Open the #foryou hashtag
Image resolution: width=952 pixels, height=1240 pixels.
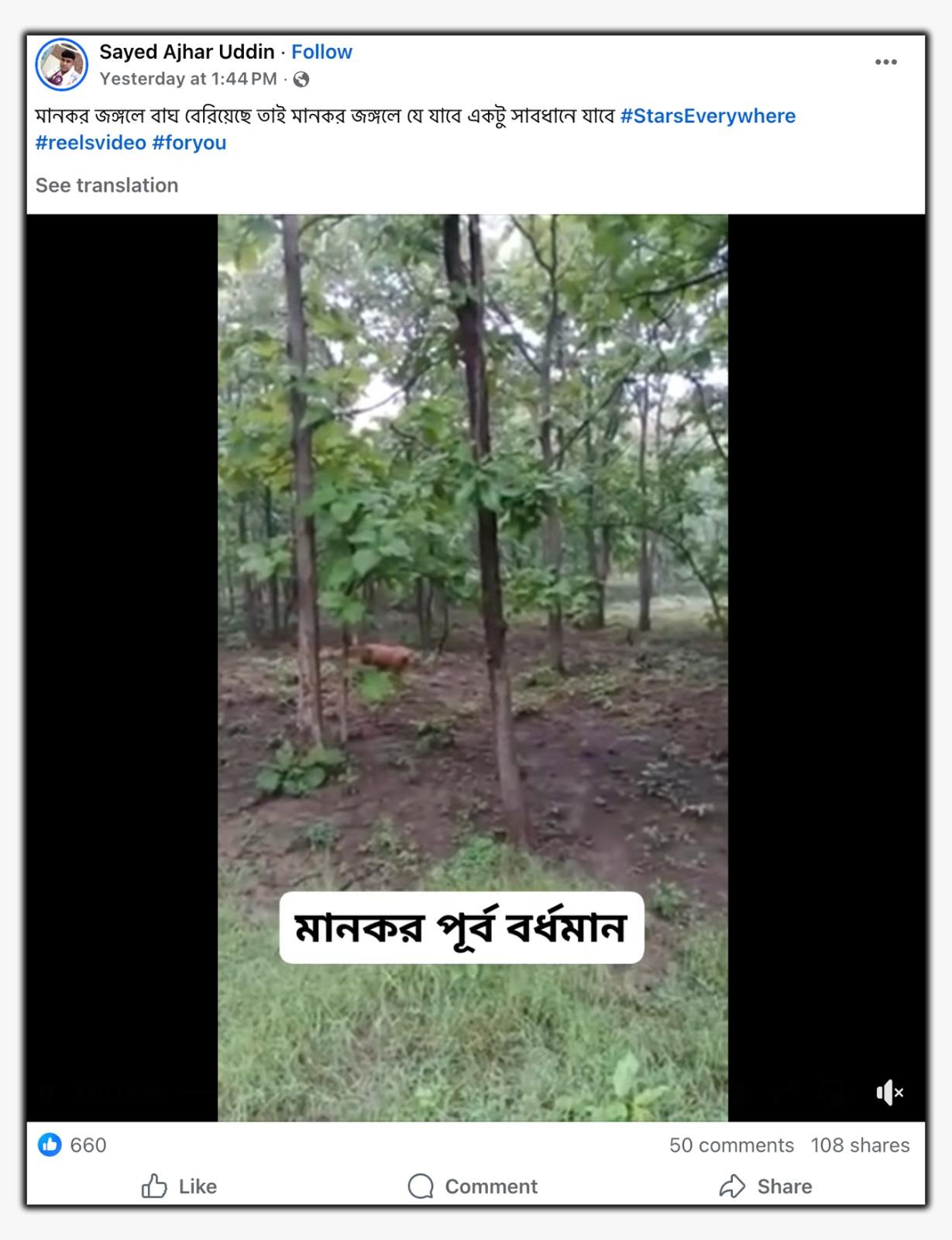[x=189, y=143]
